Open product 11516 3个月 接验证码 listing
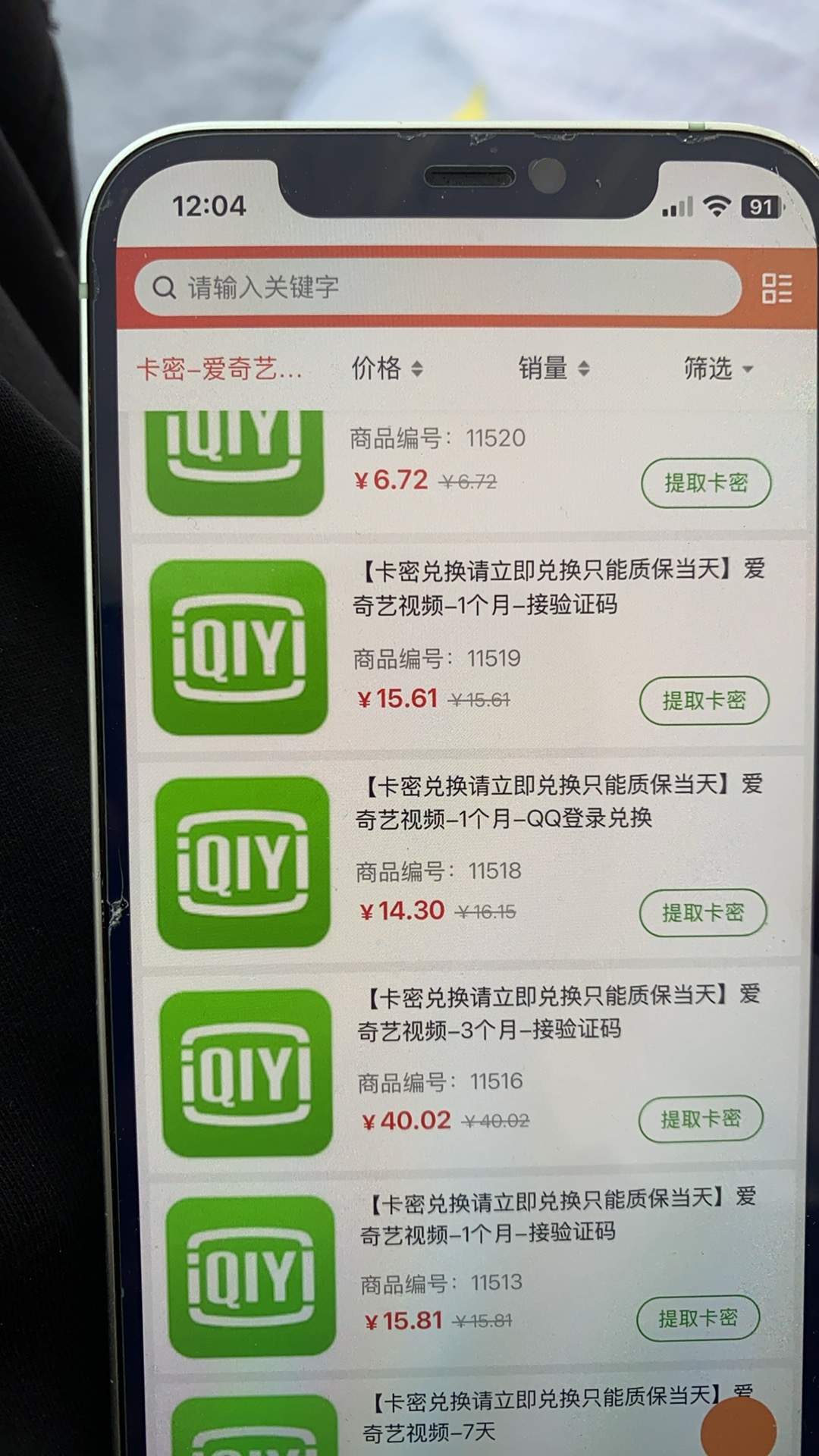The image size is (819, 1456). [x=558, y=1012]
